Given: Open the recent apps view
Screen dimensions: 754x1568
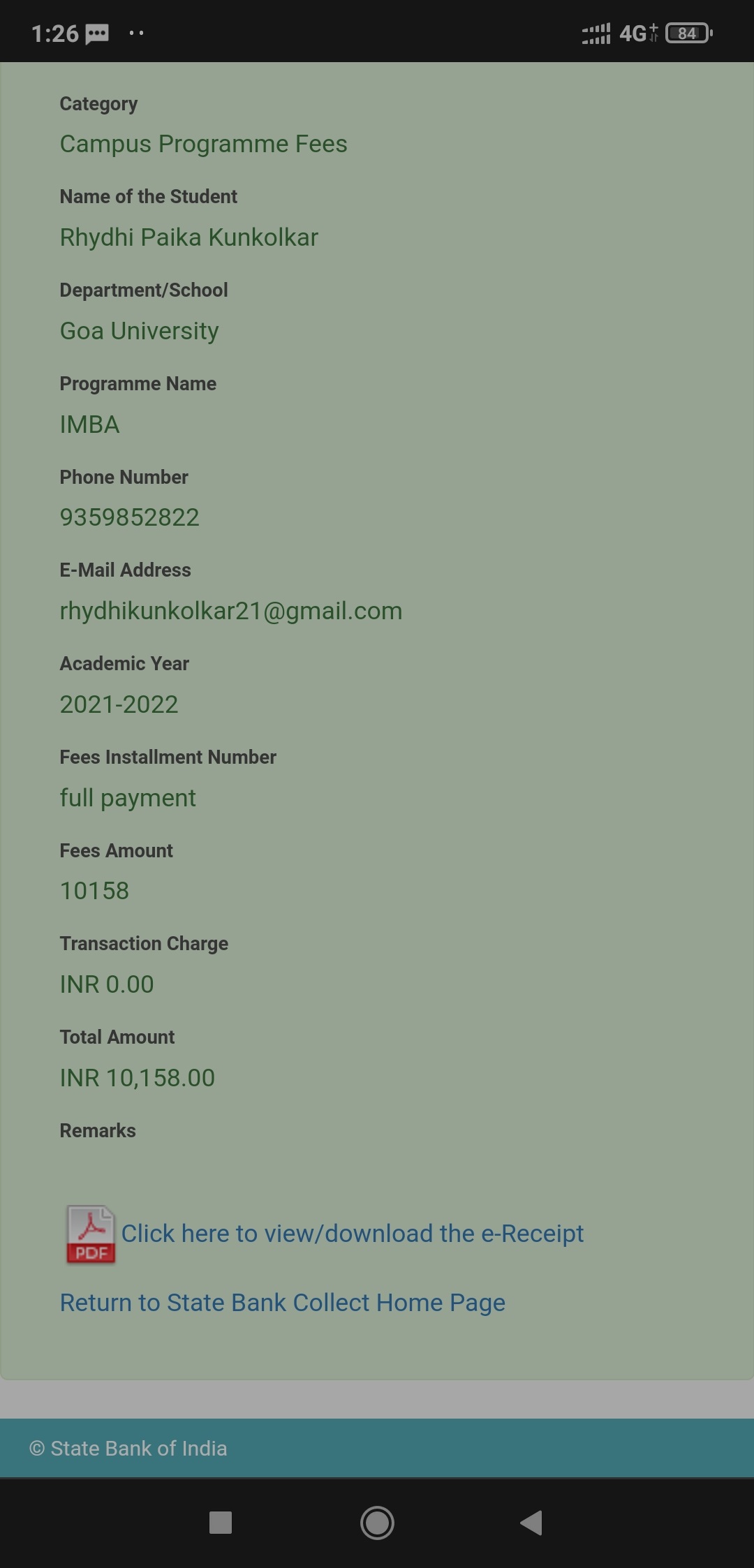Looking at the screenshot, I should [x=221, y=1523].
